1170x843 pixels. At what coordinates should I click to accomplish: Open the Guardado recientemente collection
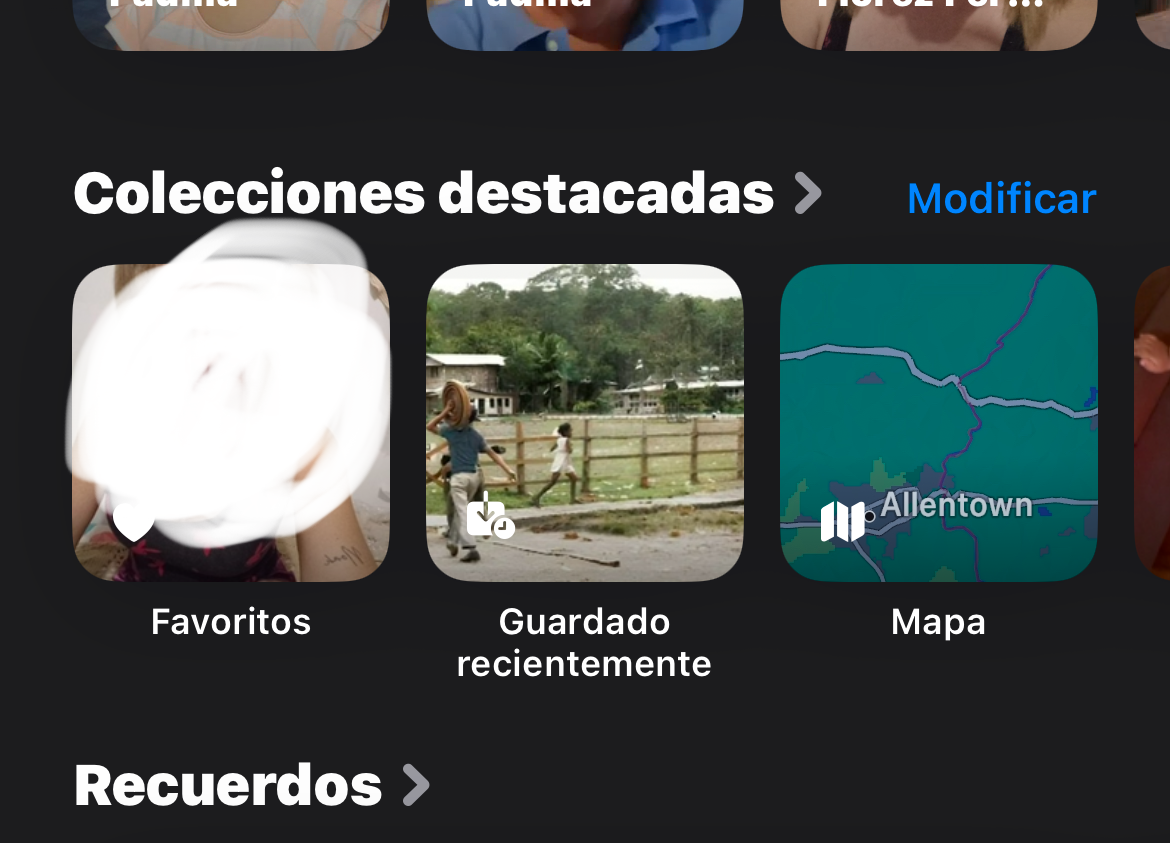click(x=585, y=423)
